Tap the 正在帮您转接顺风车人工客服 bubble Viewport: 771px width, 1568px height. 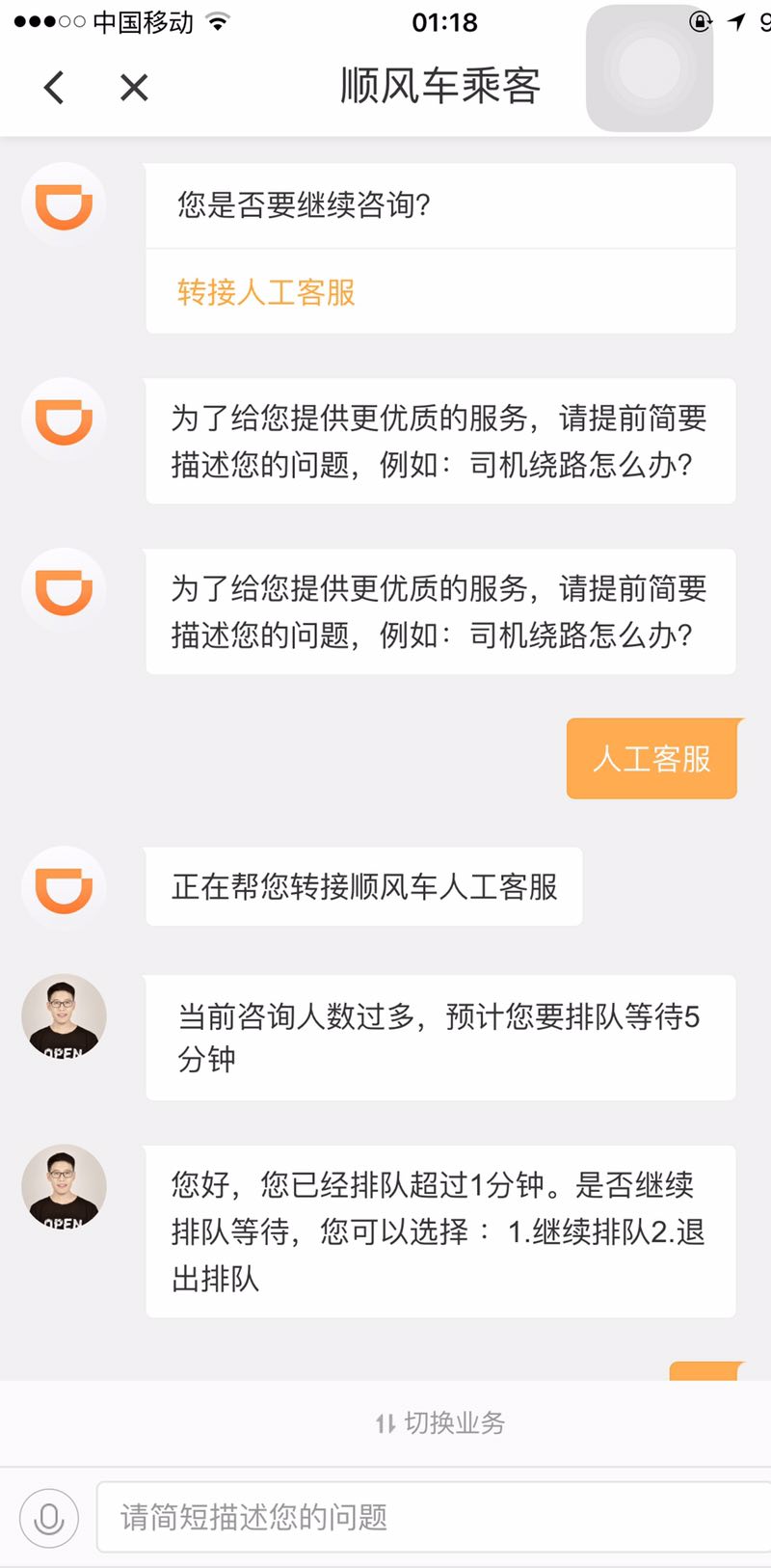[x=364, y=887]
